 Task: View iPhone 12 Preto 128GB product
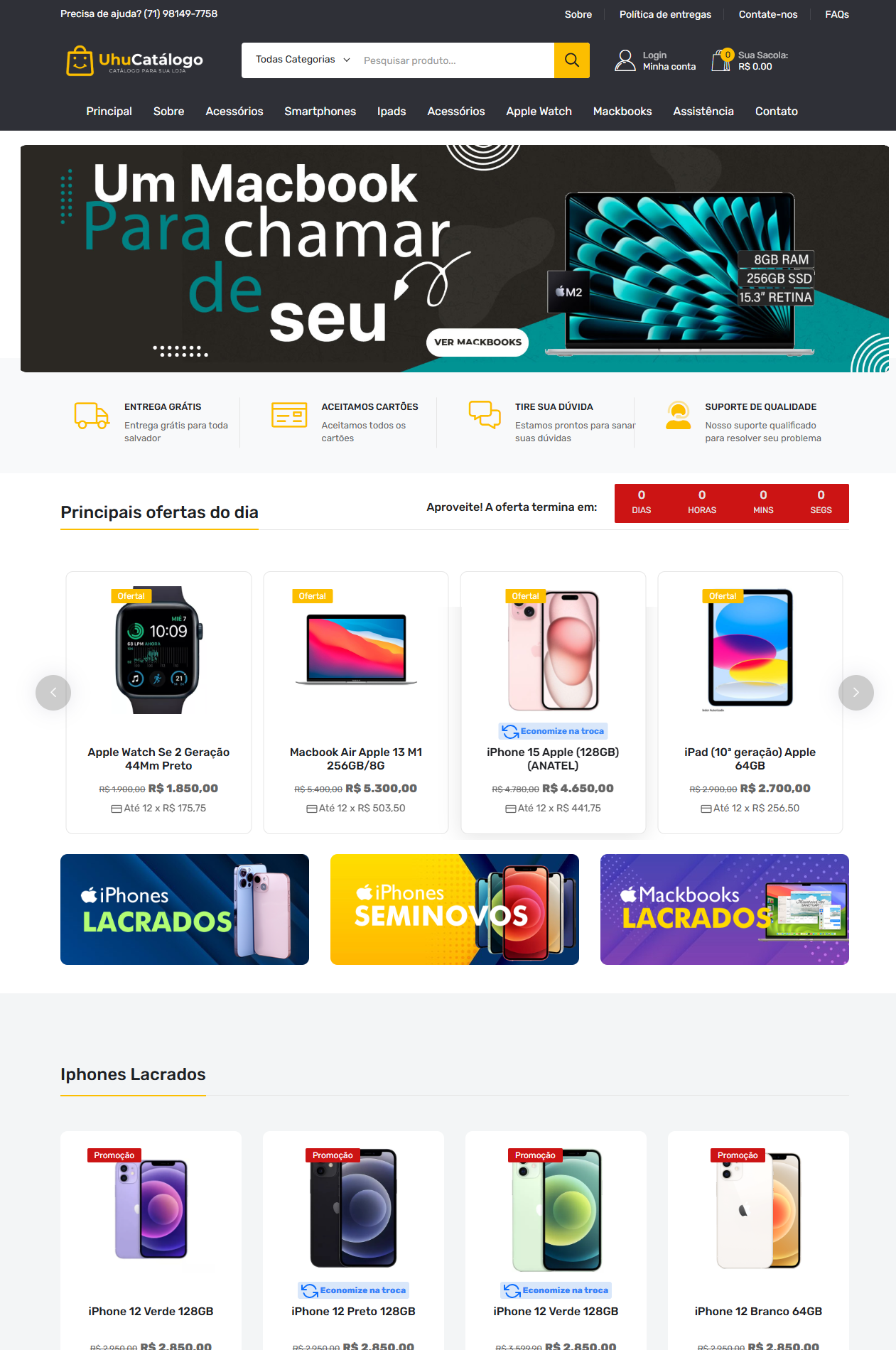[353, 1311]
